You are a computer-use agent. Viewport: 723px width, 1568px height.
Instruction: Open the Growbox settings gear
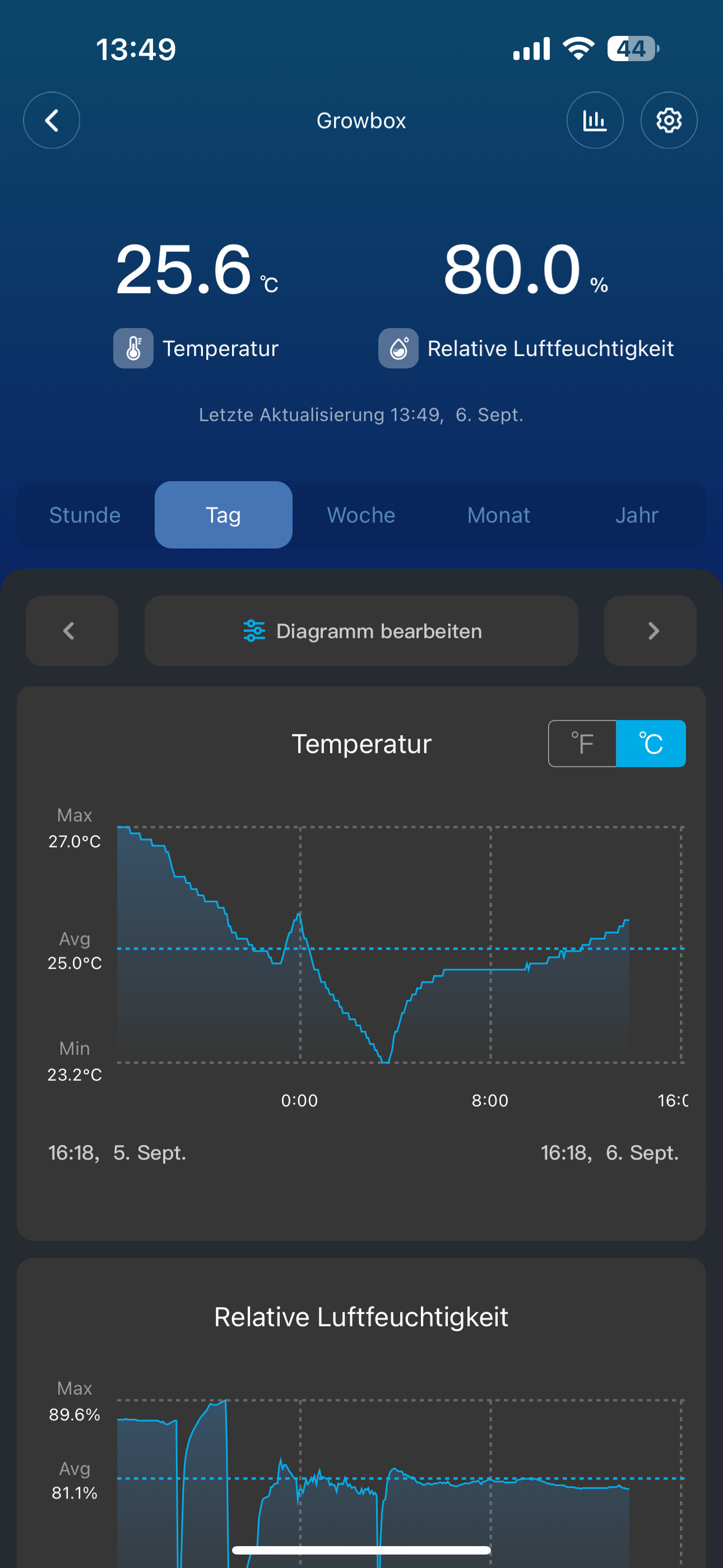(x=668, y=120)
